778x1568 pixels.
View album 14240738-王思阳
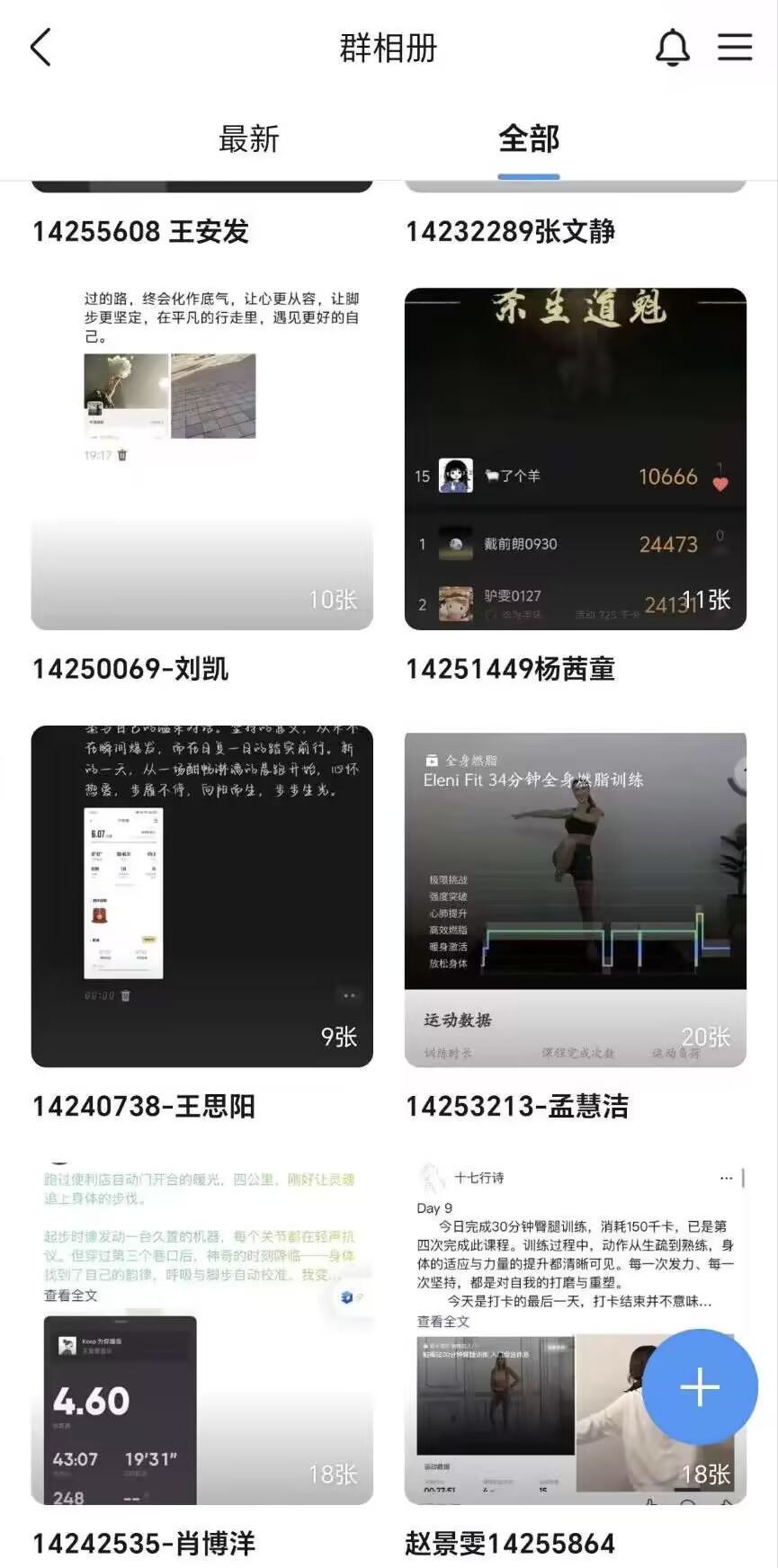point(201,895)
